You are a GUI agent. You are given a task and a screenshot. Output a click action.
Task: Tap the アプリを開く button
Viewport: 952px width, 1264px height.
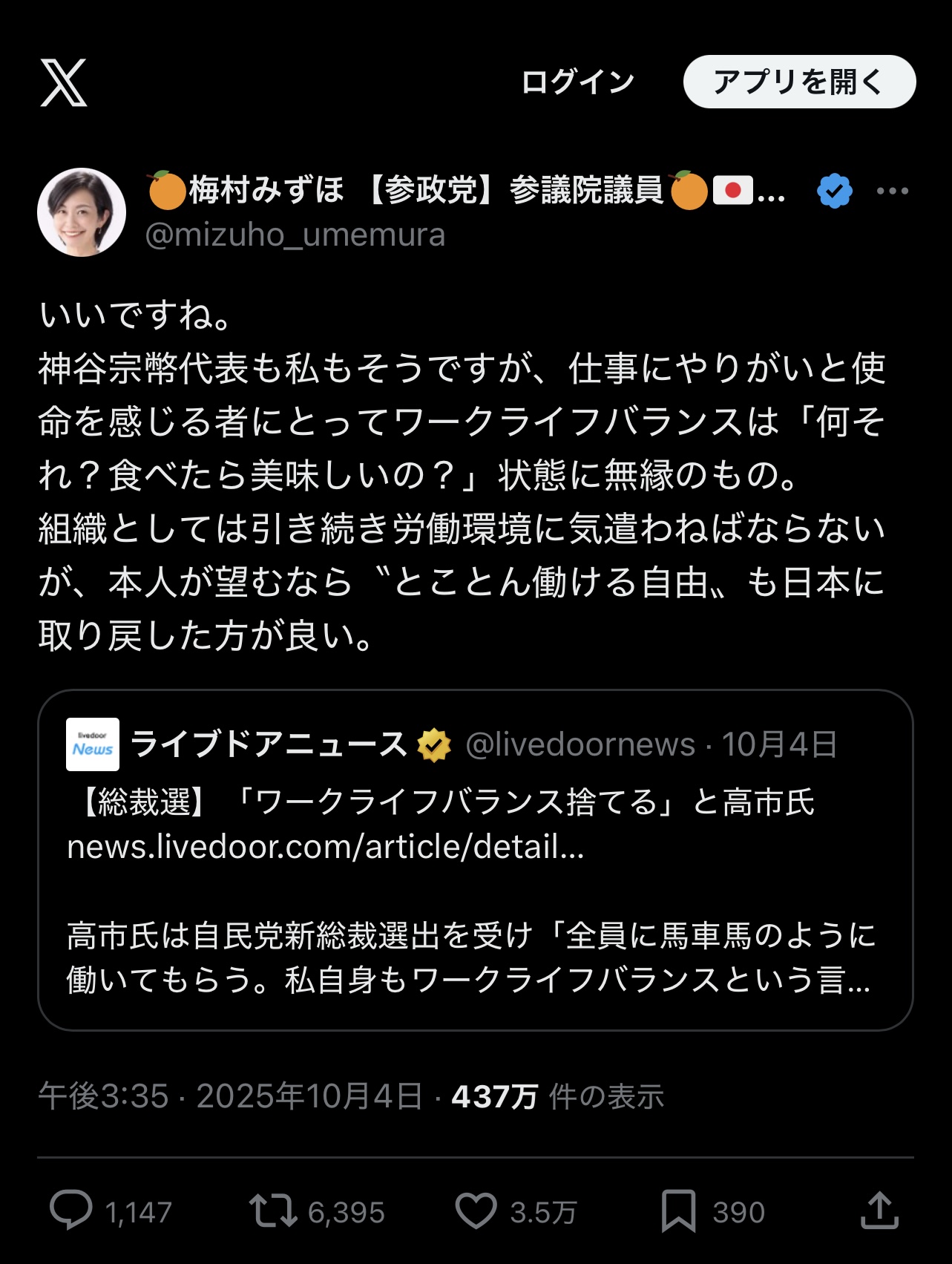point(798,82)
